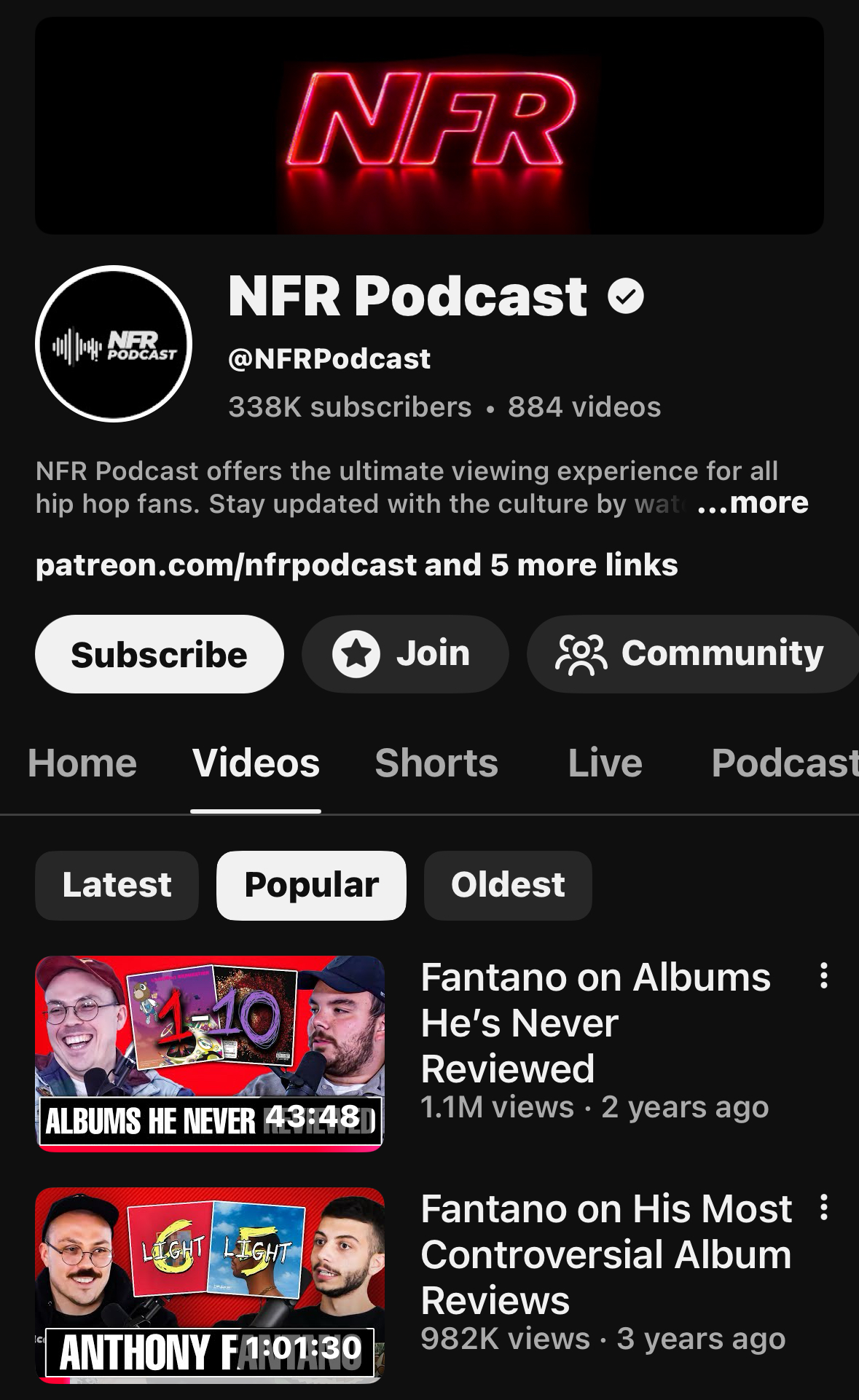859x1400 pixels.
Task: Open the Live tab
Action: click(x=605, y=763)
